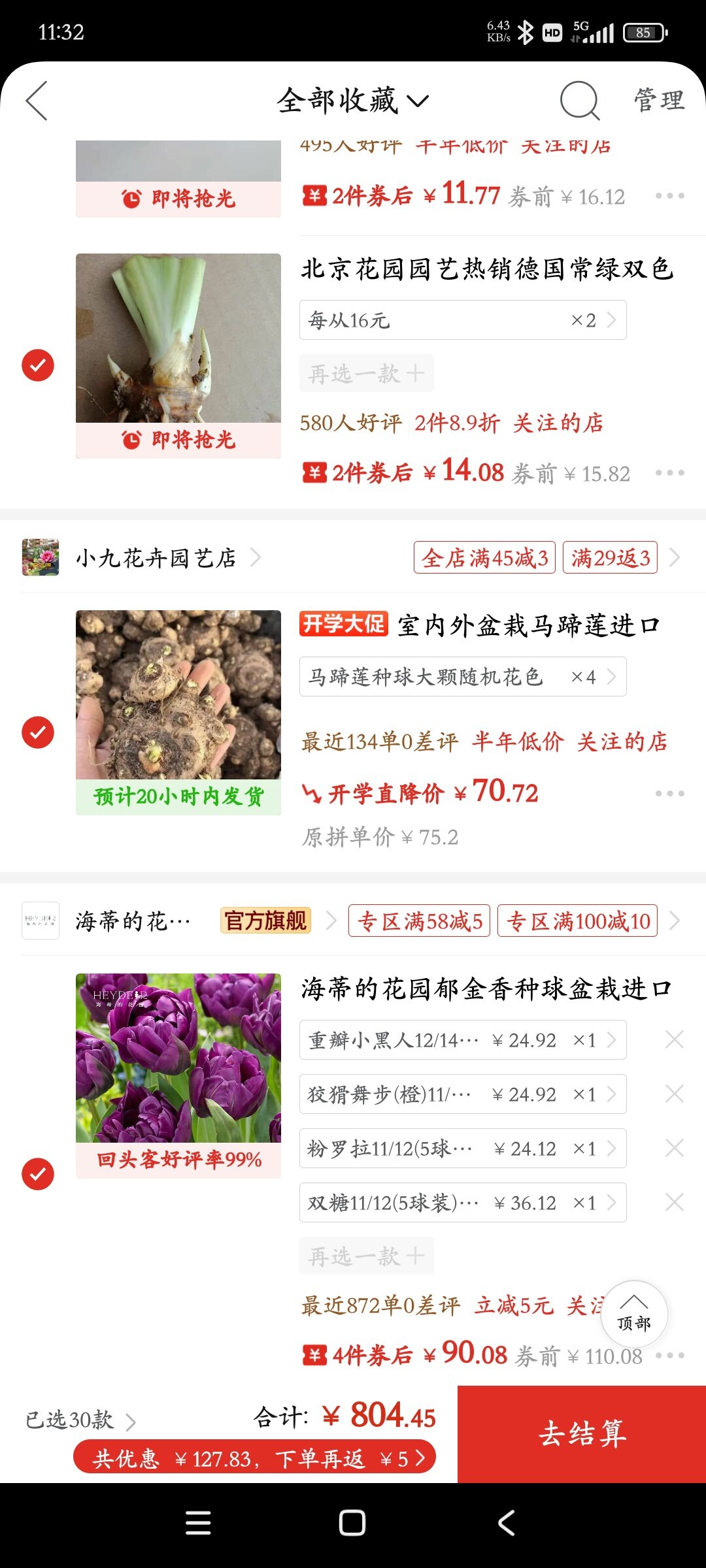
Task: Expand the 全部收藏 dropdown
Action: [x=353, y=101]
